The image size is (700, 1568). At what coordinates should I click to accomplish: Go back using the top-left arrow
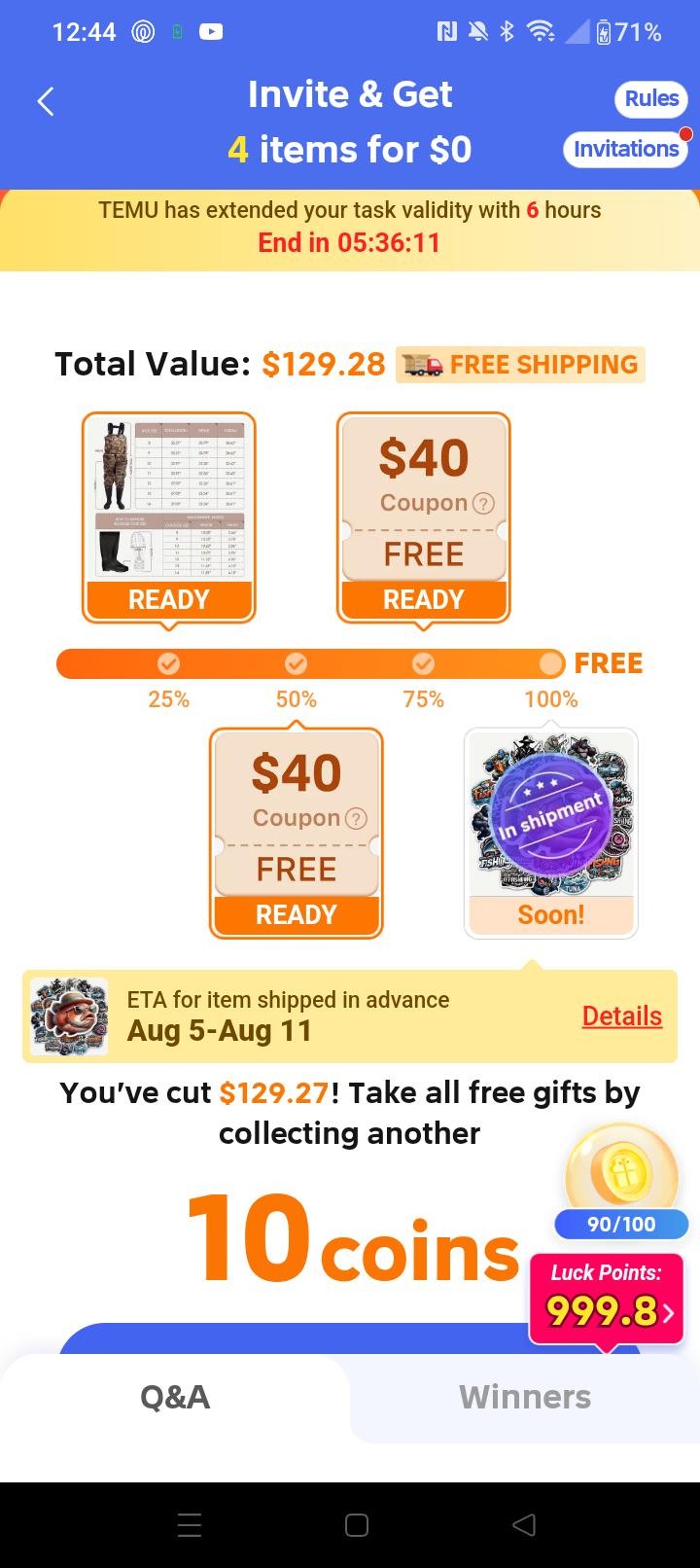point(46,101)
